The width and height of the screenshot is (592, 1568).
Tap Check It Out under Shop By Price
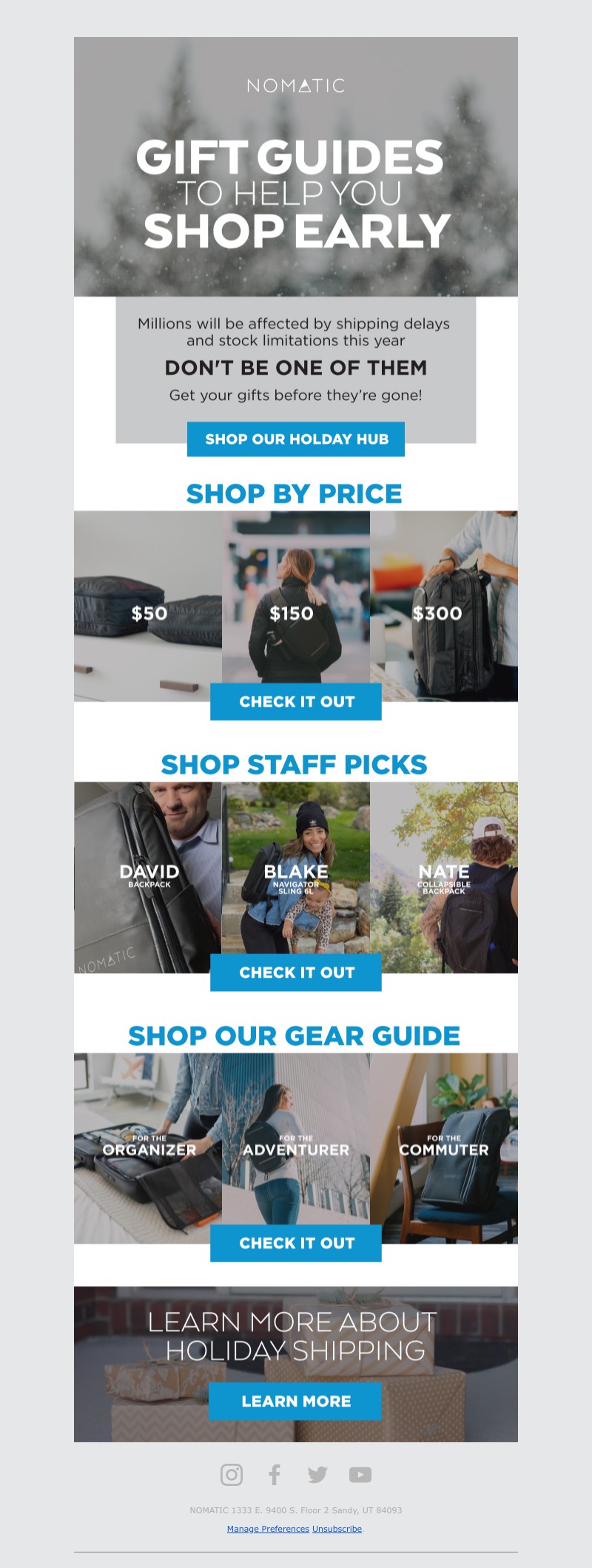click(x=296, y=702)
